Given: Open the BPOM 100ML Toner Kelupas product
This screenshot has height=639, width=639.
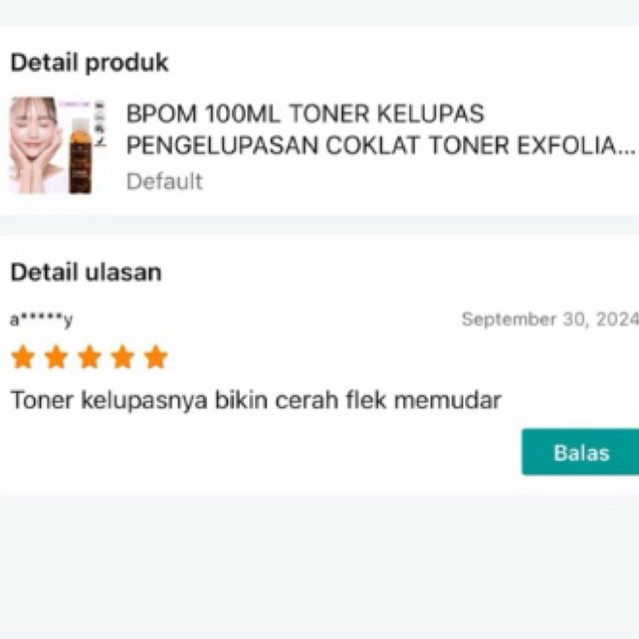Looking at the screenshot, I should point(380,130).
